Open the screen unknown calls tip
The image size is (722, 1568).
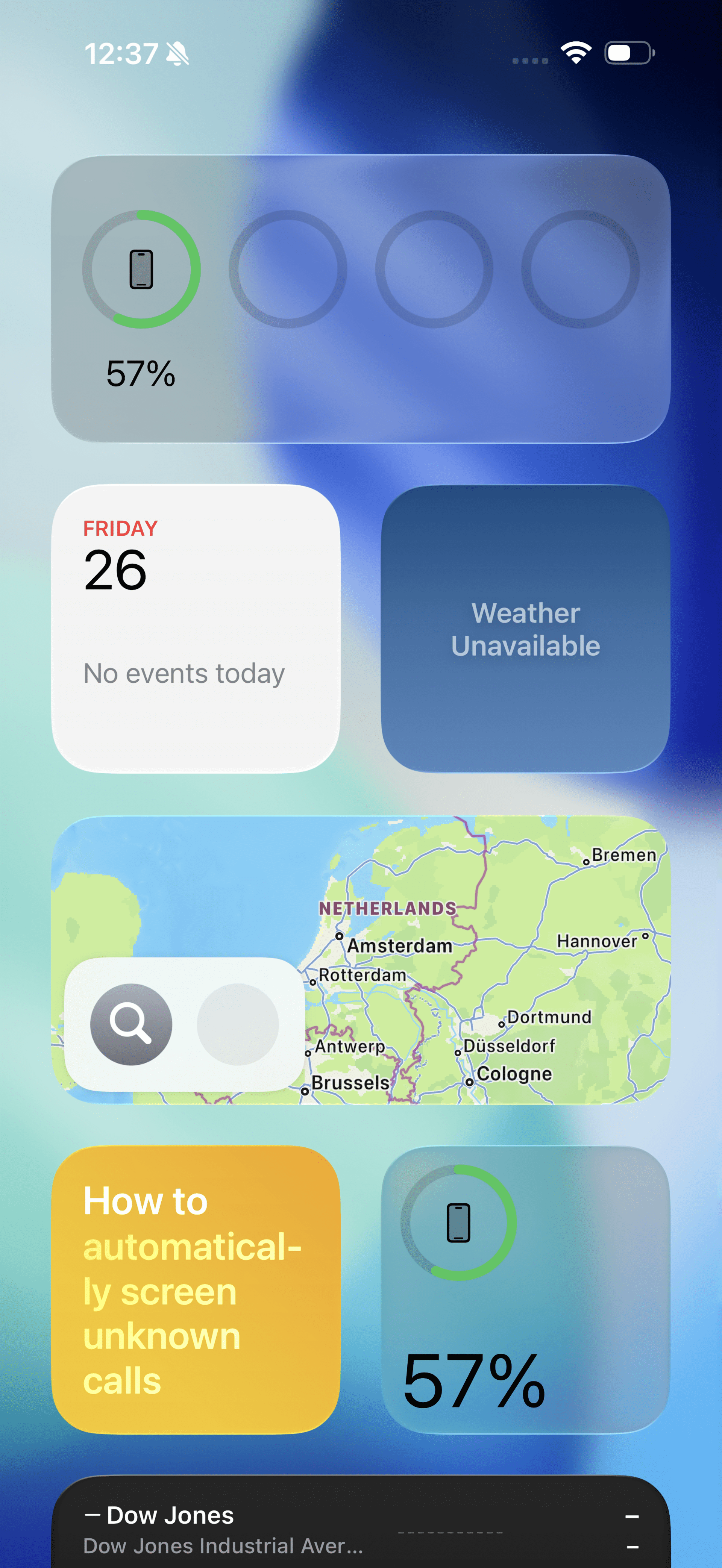pyautogui.click(x=196, y=1289)
